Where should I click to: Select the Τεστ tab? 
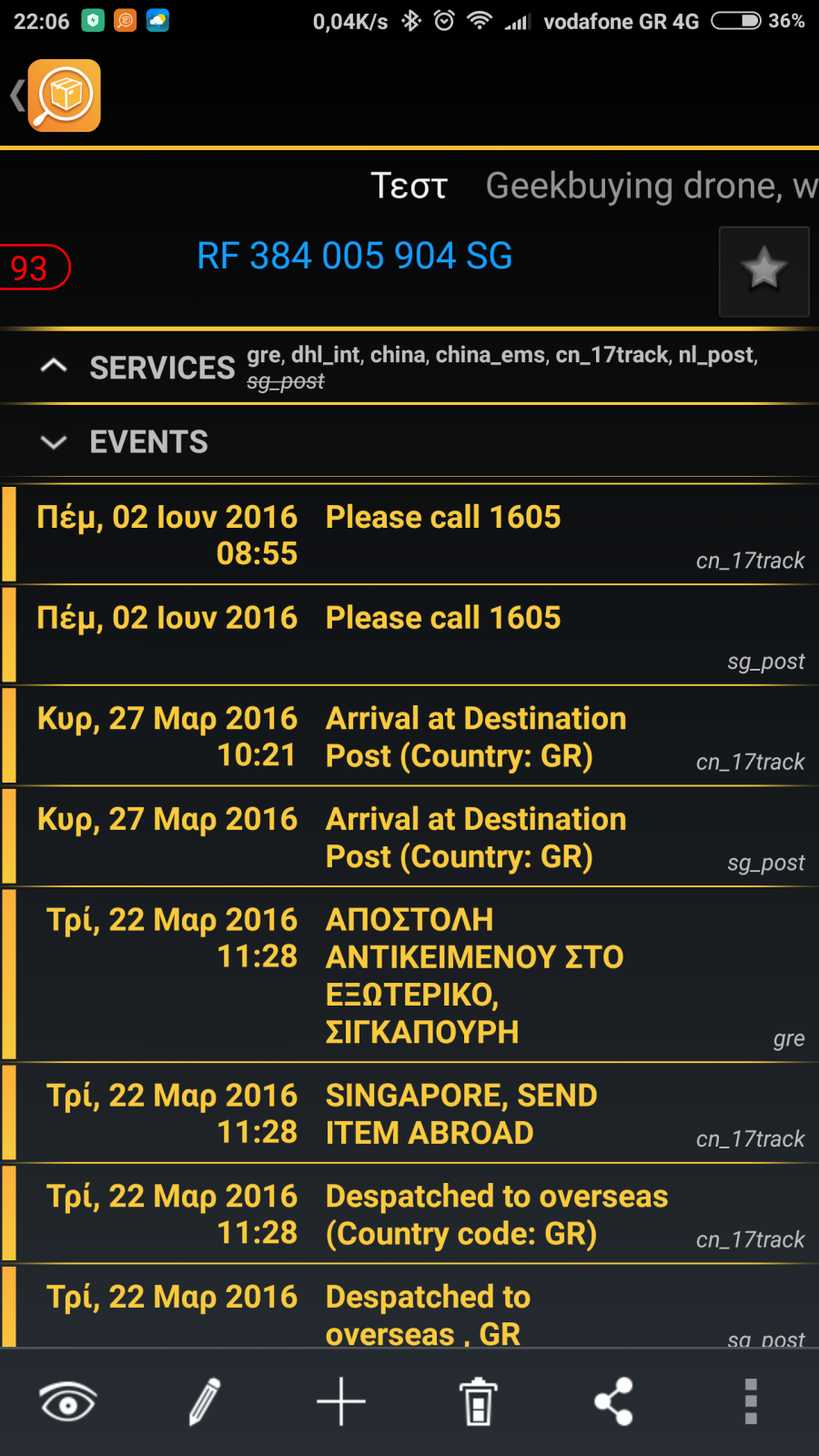(x=409, y=186)
